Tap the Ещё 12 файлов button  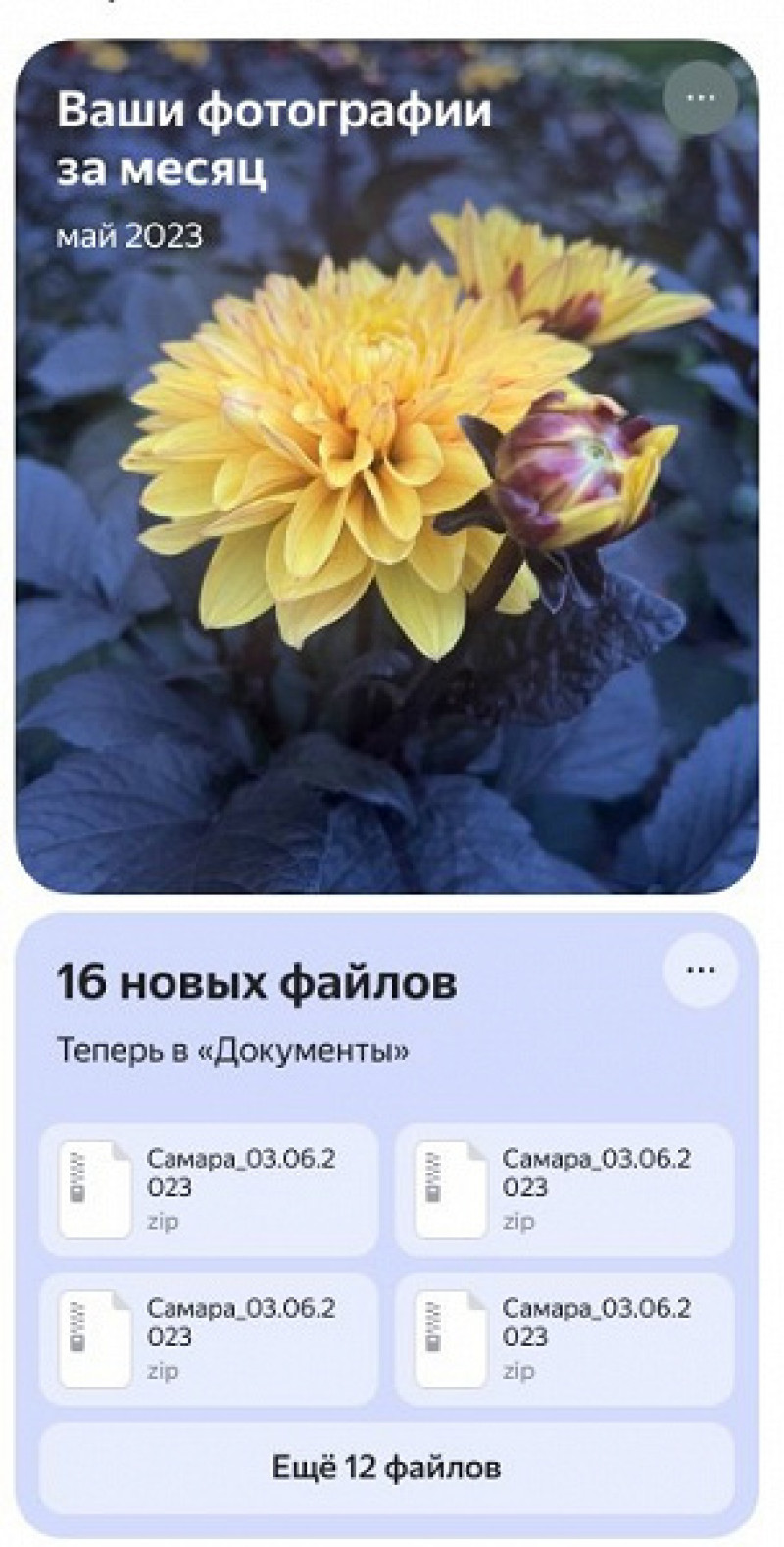point(386,1468)
